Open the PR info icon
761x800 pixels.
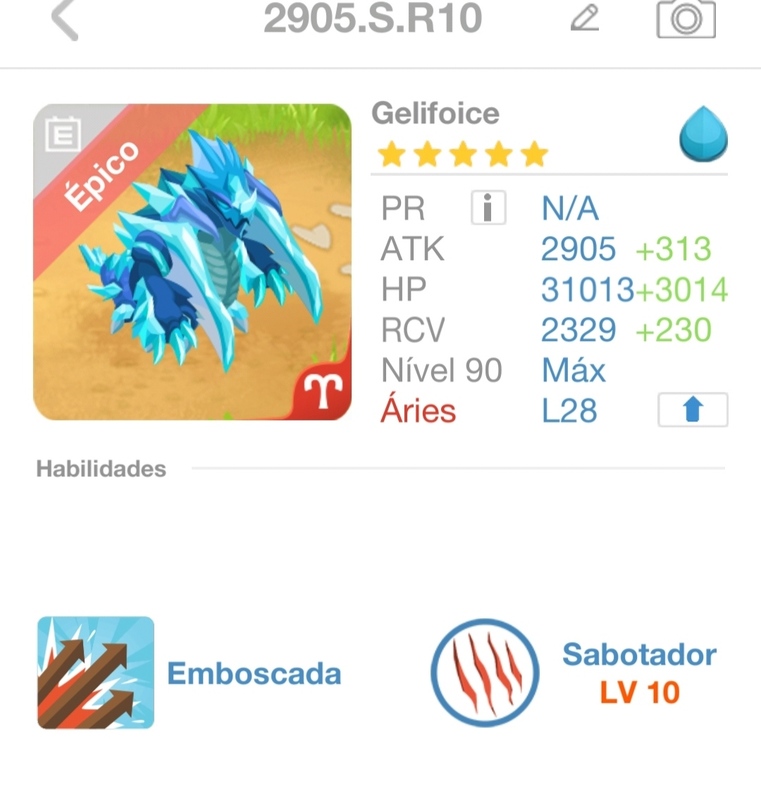(x=488, y=209)
